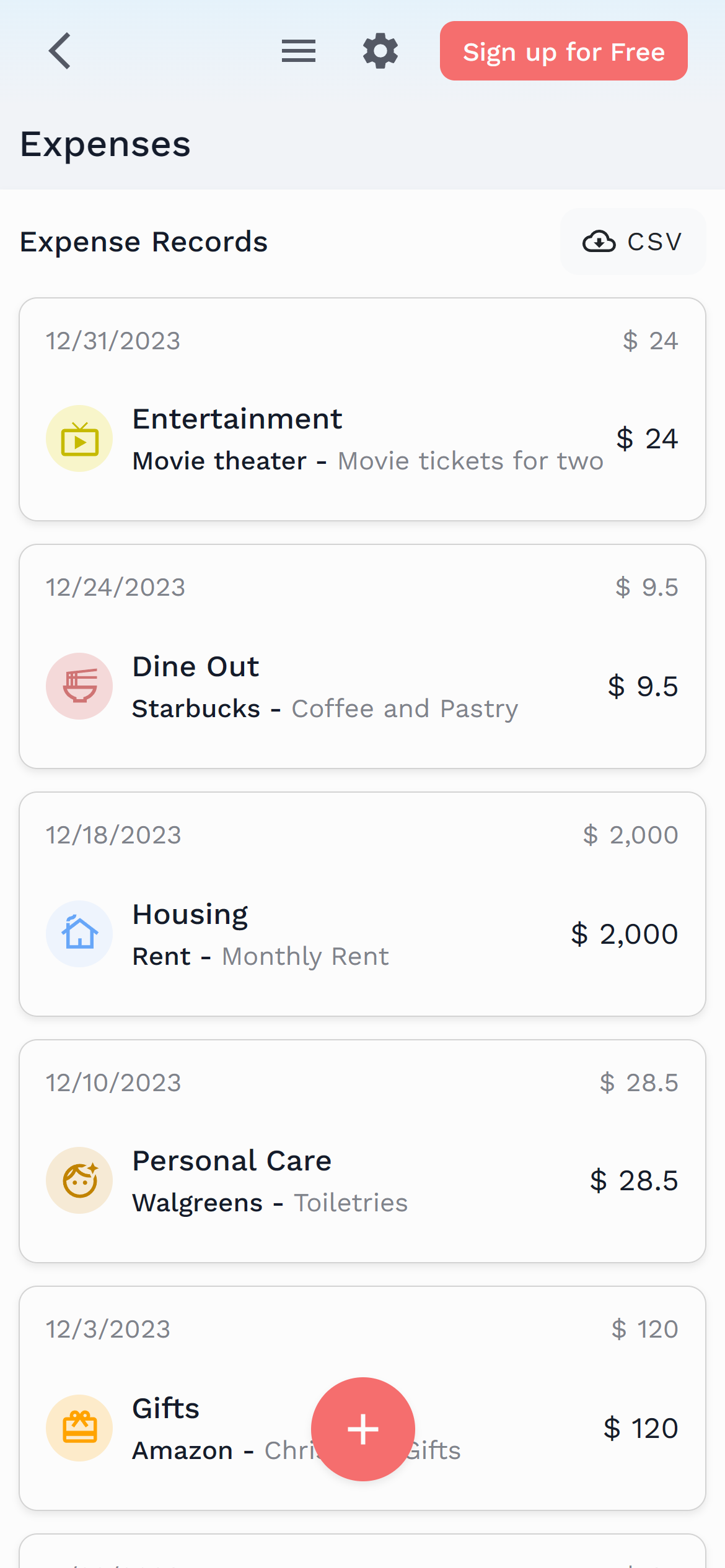Open the Movie theater entertainment record
725x1568 pixels.
pos(362,407)
